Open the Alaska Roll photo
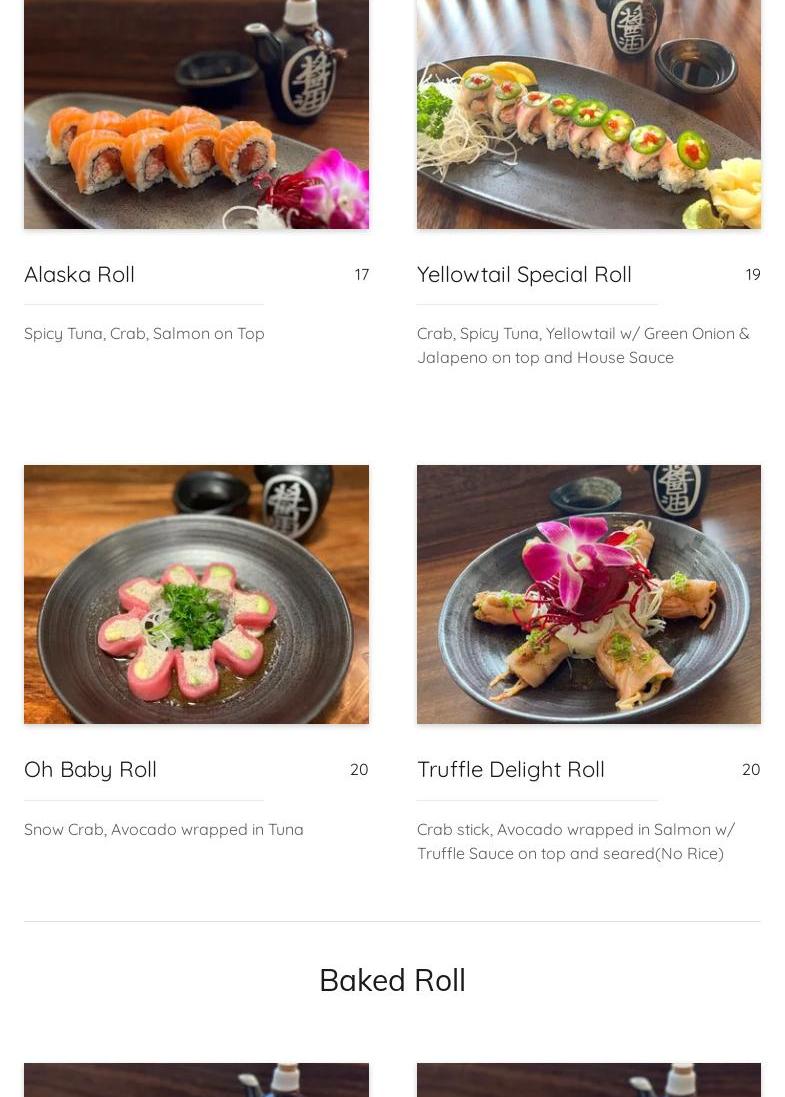The width and height of the screenshot is (785, 1097). [x=196, y=114]
